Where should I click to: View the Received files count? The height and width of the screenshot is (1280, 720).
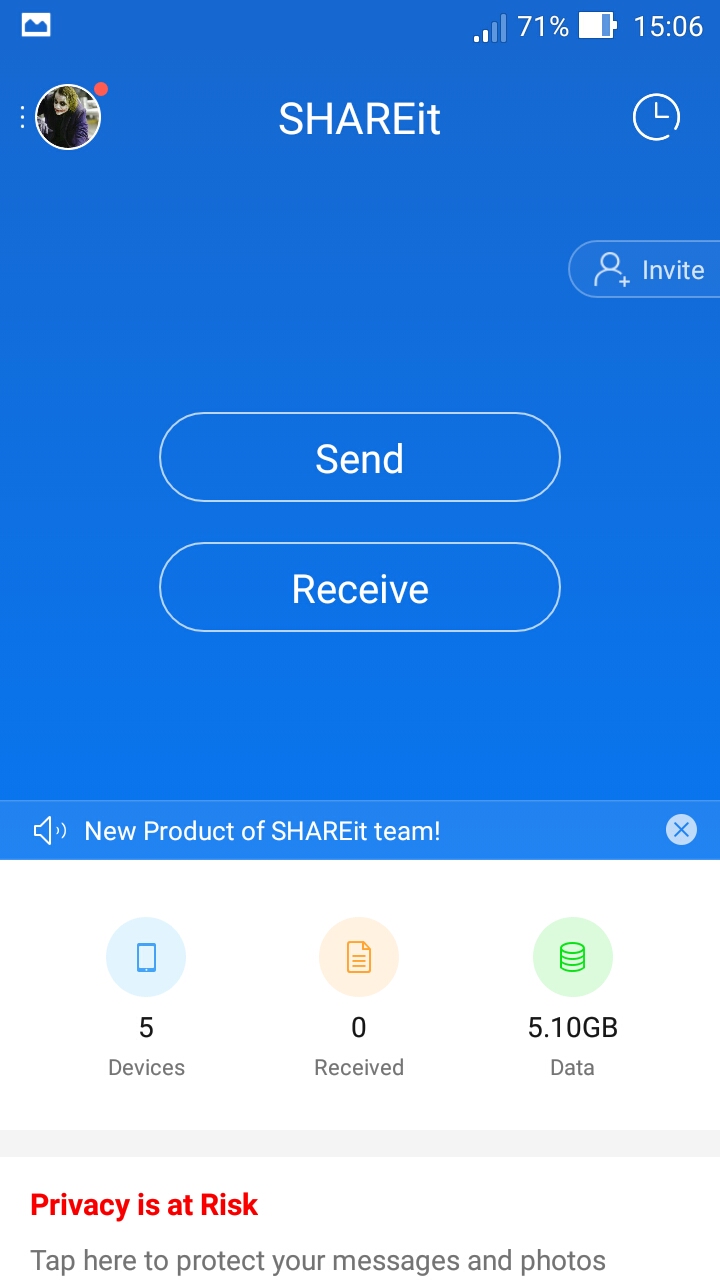coord(359,998)
